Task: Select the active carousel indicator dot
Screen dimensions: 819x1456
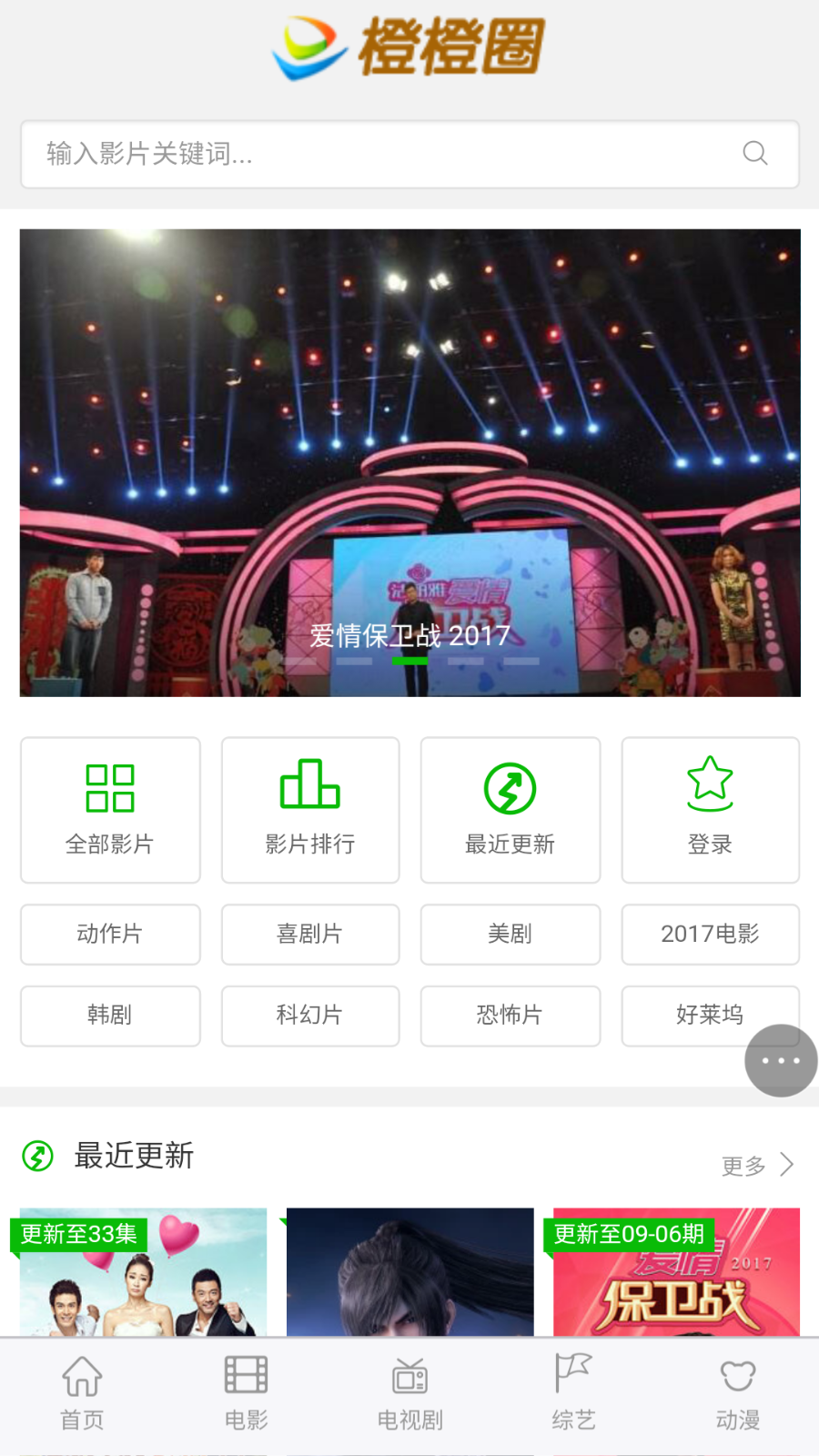Action: 409,659
